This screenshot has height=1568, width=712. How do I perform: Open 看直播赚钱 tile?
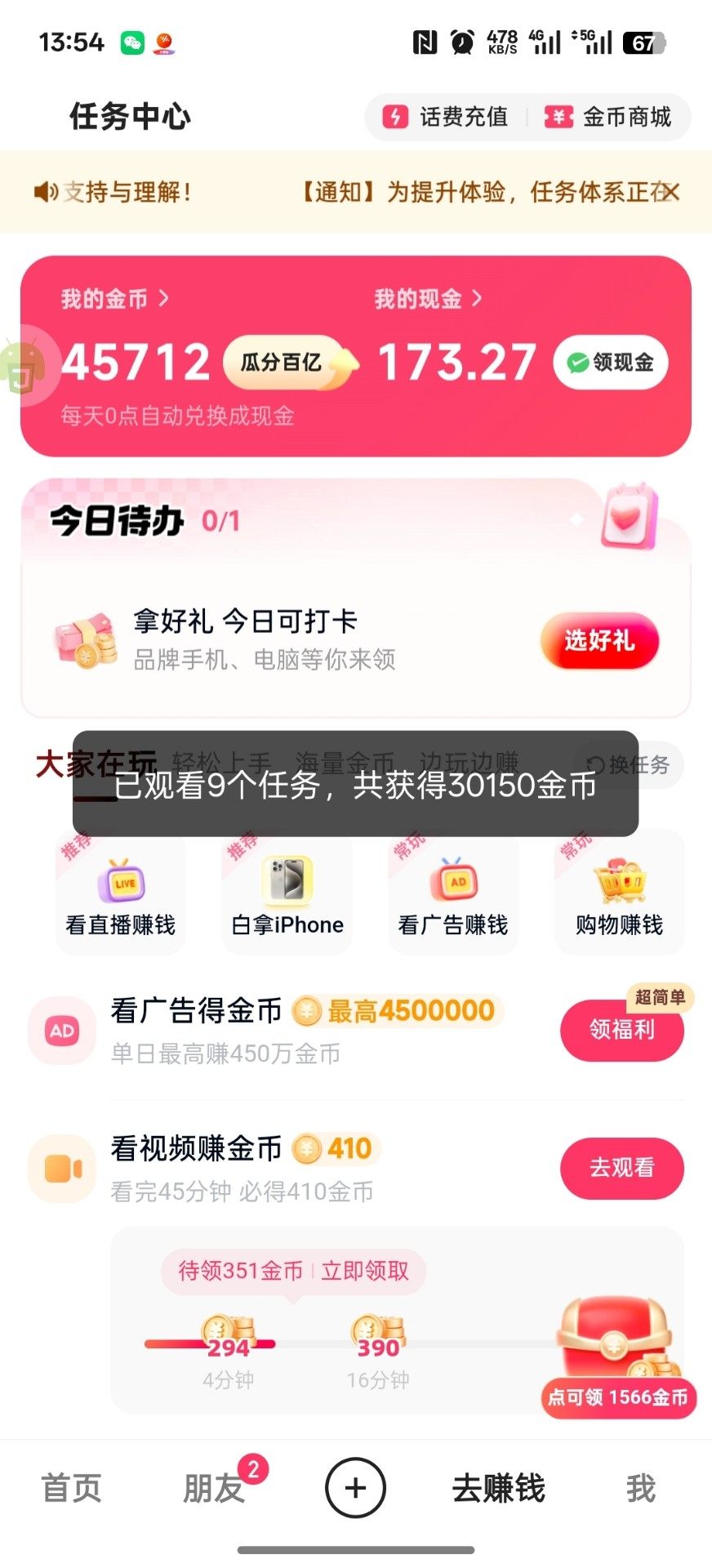(x=121, y=893)
